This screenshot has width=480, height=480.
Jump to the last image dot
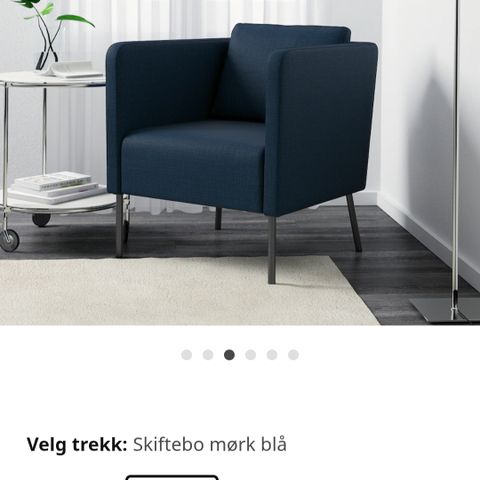click(293, 355)
